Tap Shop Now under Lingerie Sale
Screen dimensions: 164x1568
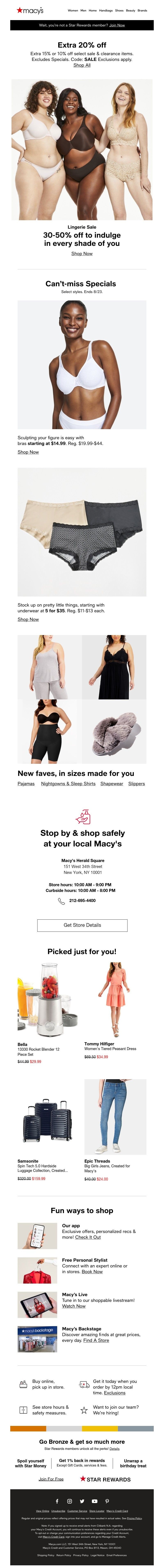82,253
